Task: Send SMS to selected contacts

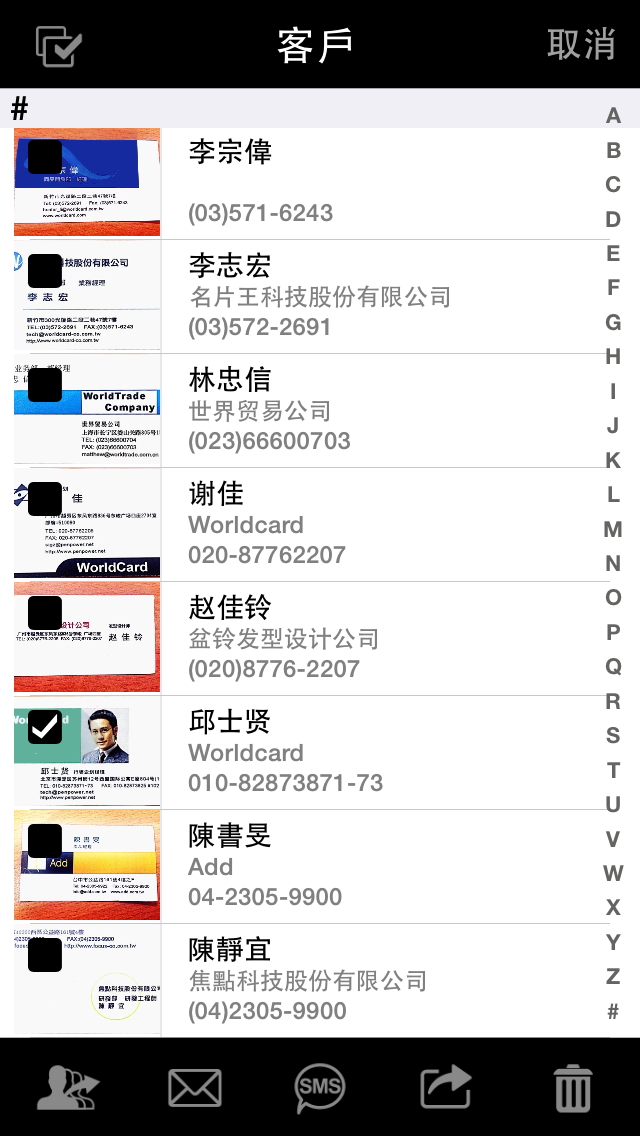Action: click(x=320, y=1088)
